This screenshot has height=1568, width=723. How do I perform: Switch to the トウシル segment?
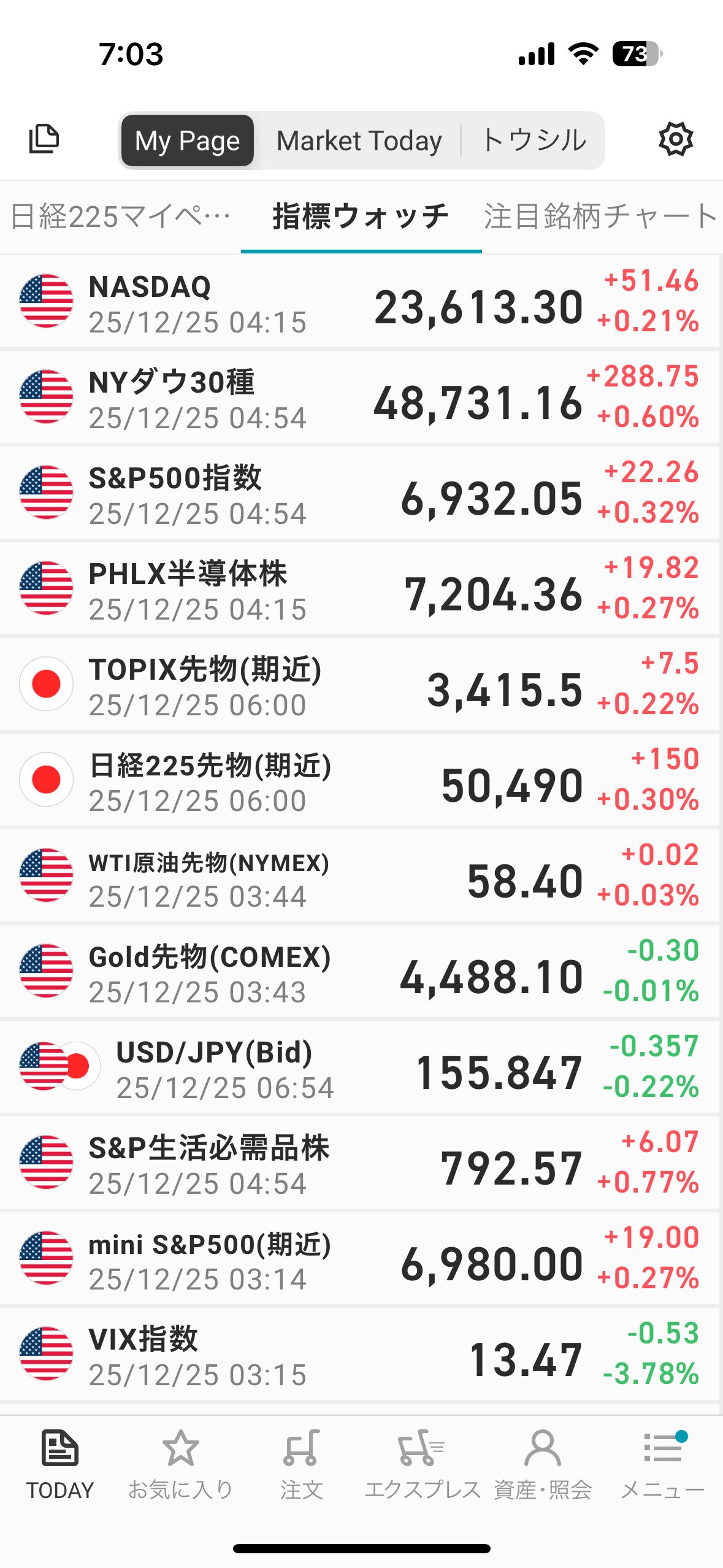click(x=533, y=140)
